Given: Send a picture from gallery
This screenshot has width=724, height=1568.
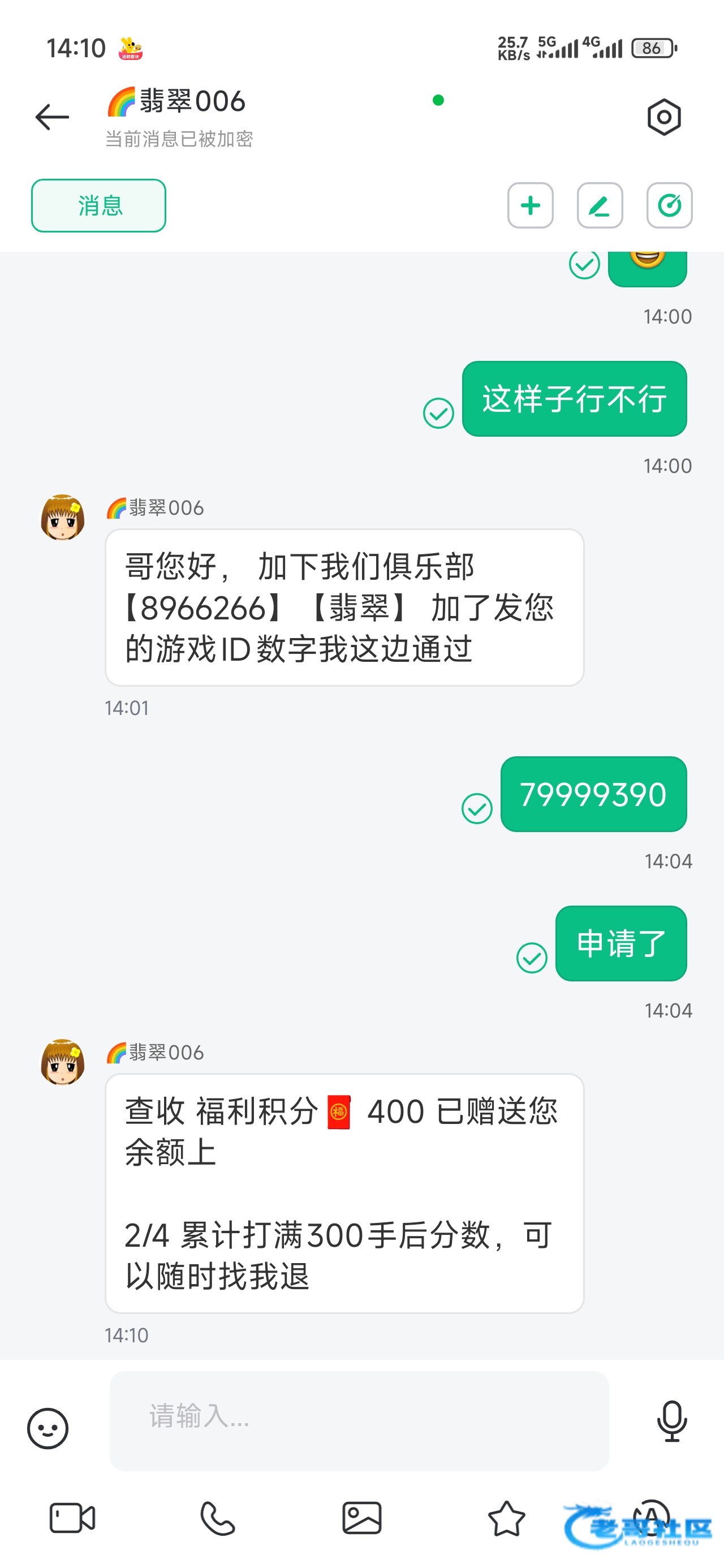Looking at the screenshot, I should tap(361, 1518).
